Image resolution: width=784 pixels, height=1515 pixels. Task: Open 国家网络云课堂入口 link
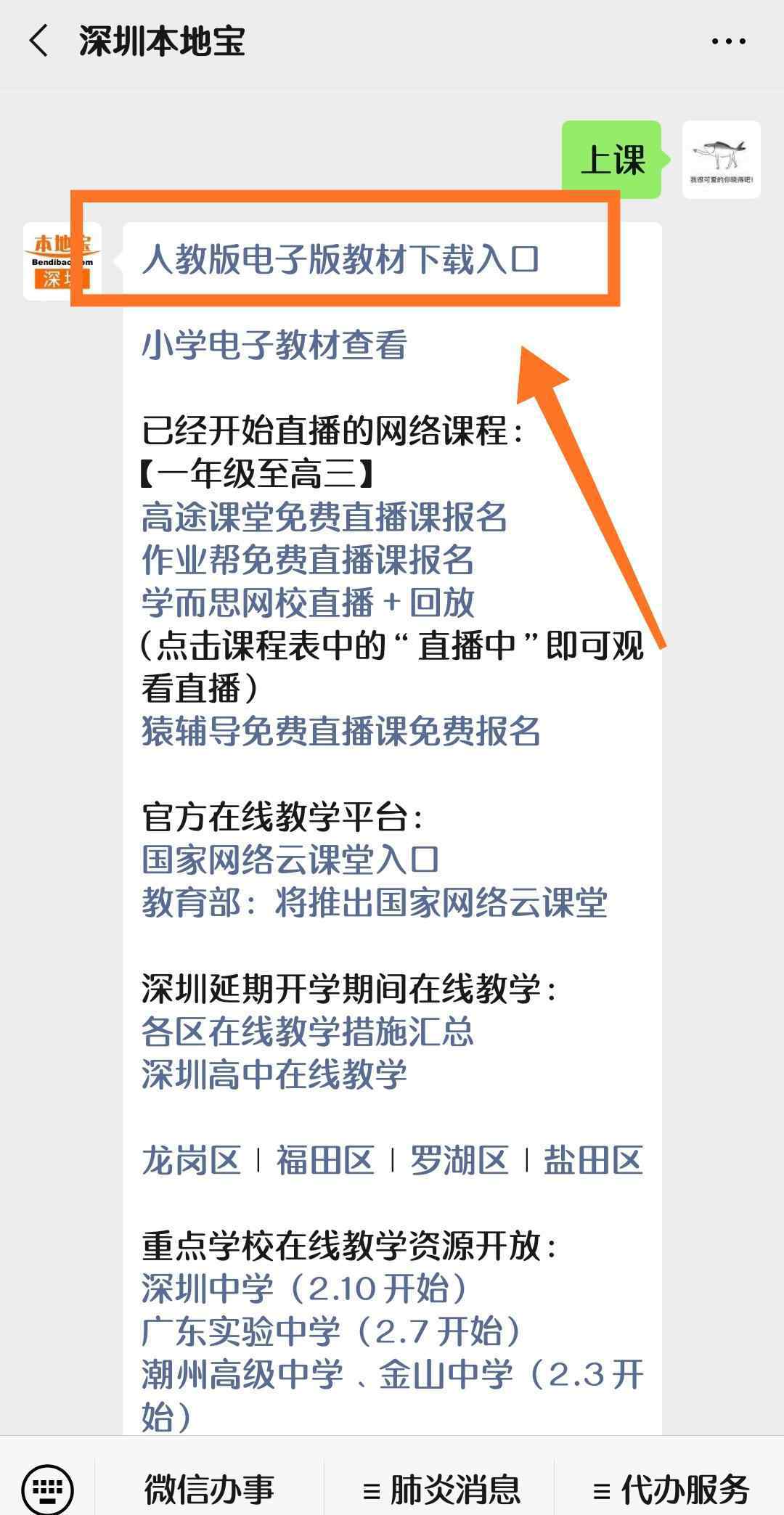(x=290, y=859)
